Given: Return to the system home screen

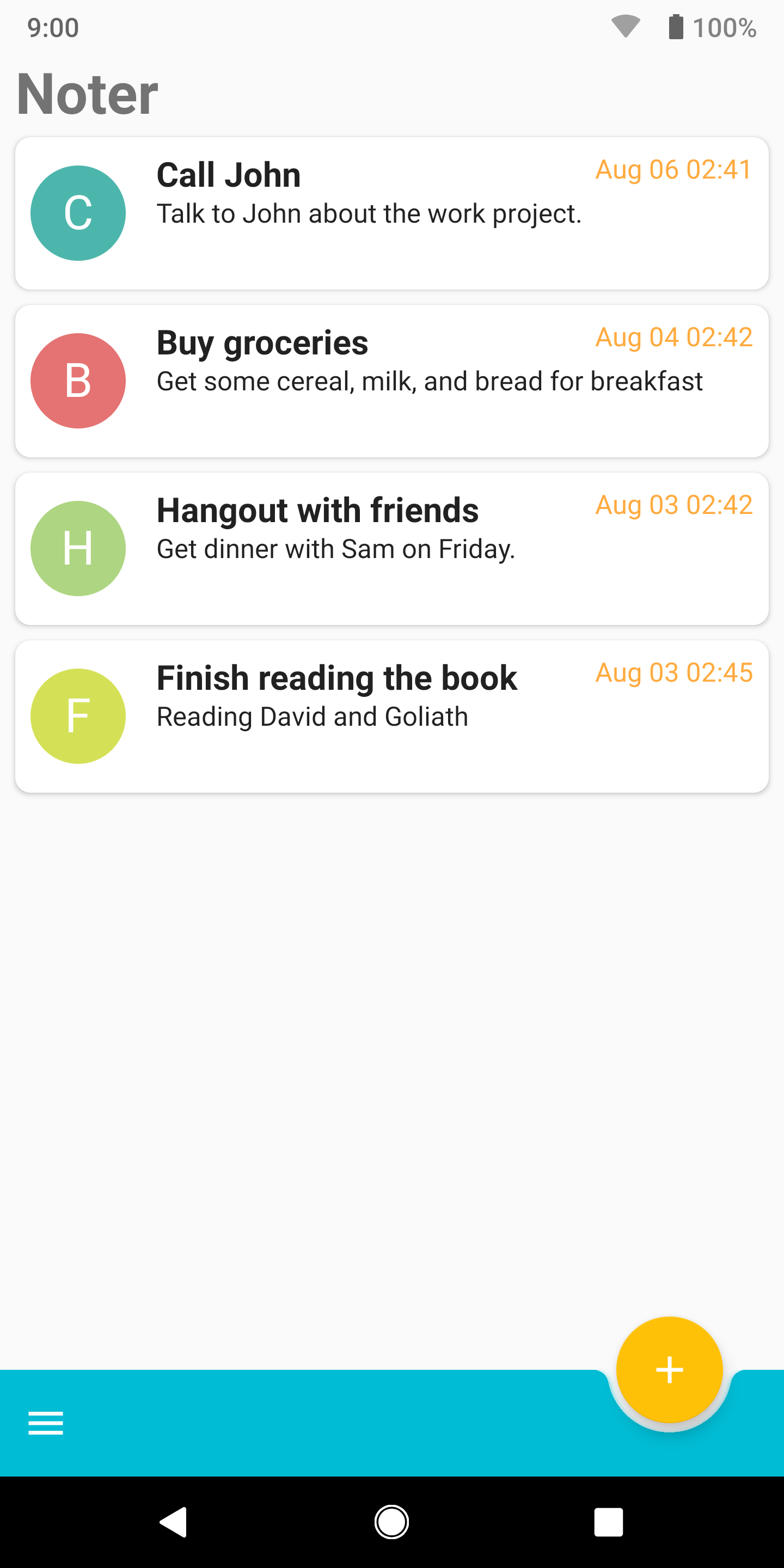Looking at the screenshot, I should (x=391, y=1522).
